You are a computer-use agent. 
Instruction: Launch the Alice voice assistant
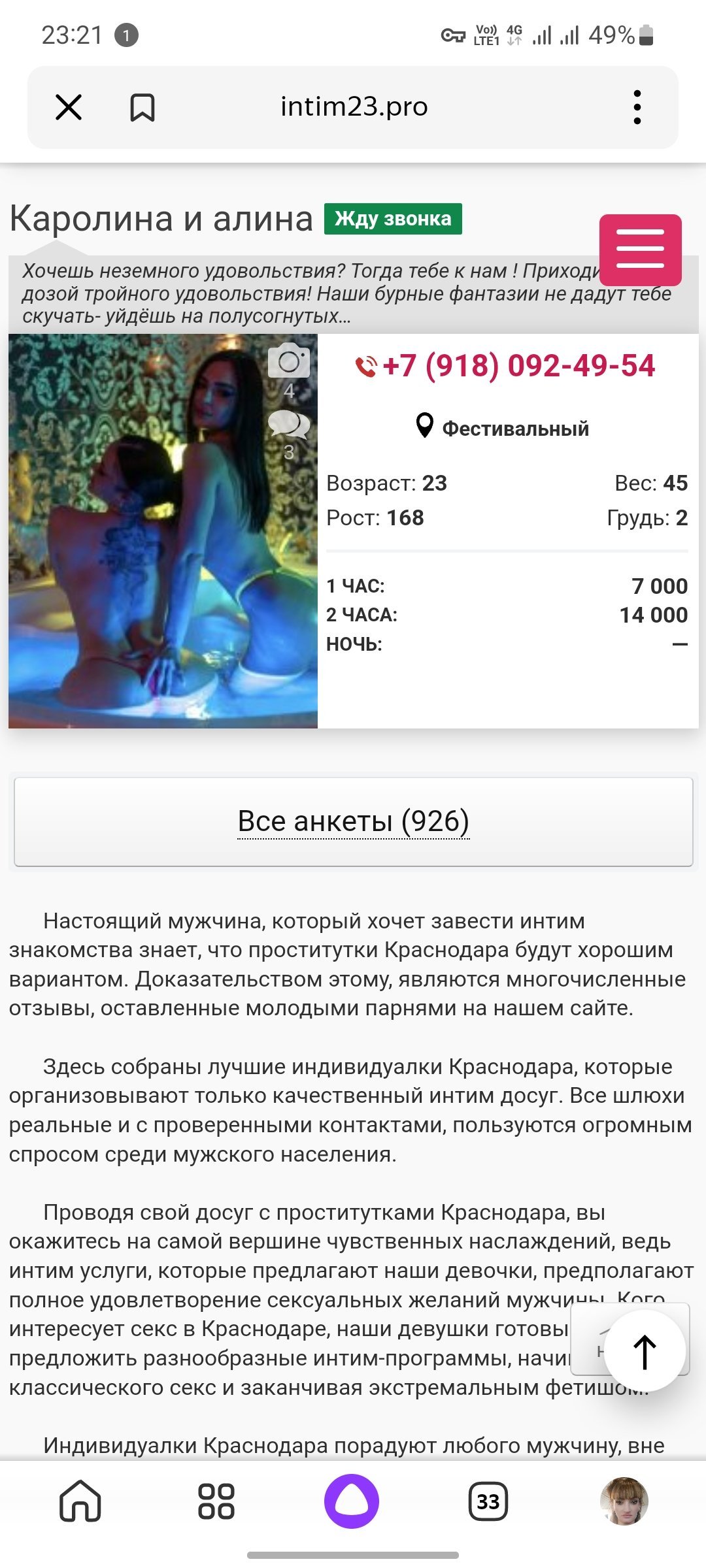[352, 1501]
